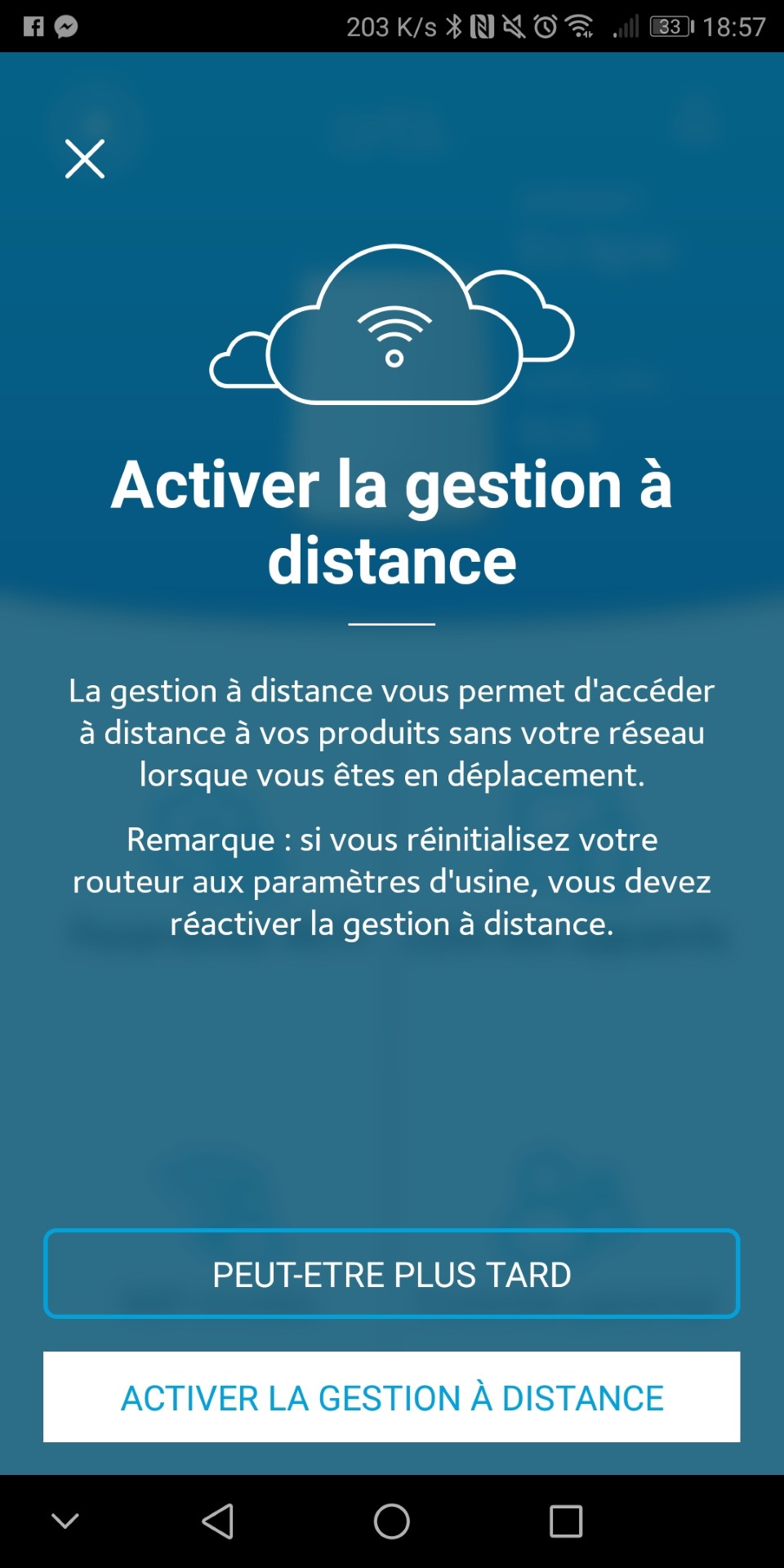This screenshot has width=784, height=1568.
Task: Go back with the system back button
Action: [218, 1521]
